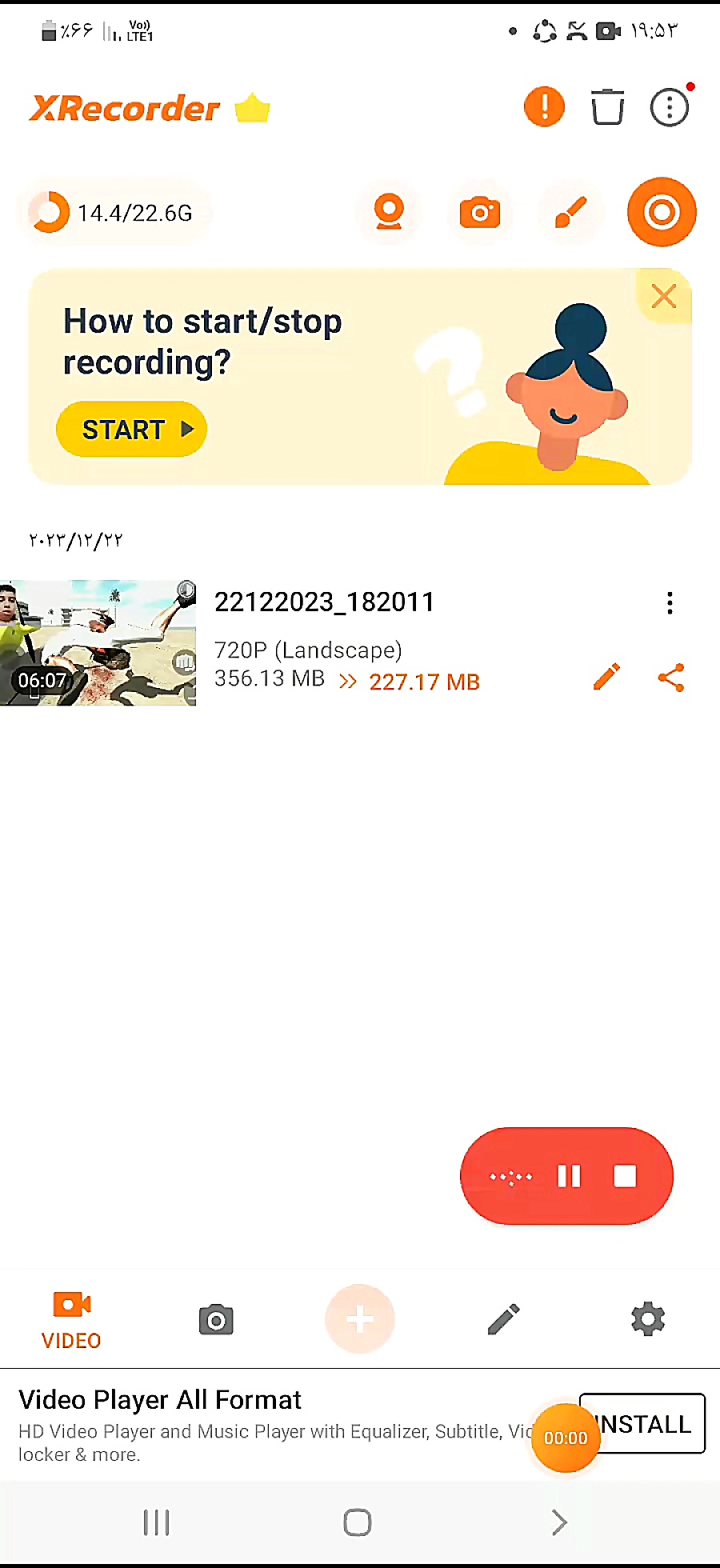The height and width of the screenshot is (1568, 720).
Task: Edit the 22122023_182011 recording
Action: 606,678
